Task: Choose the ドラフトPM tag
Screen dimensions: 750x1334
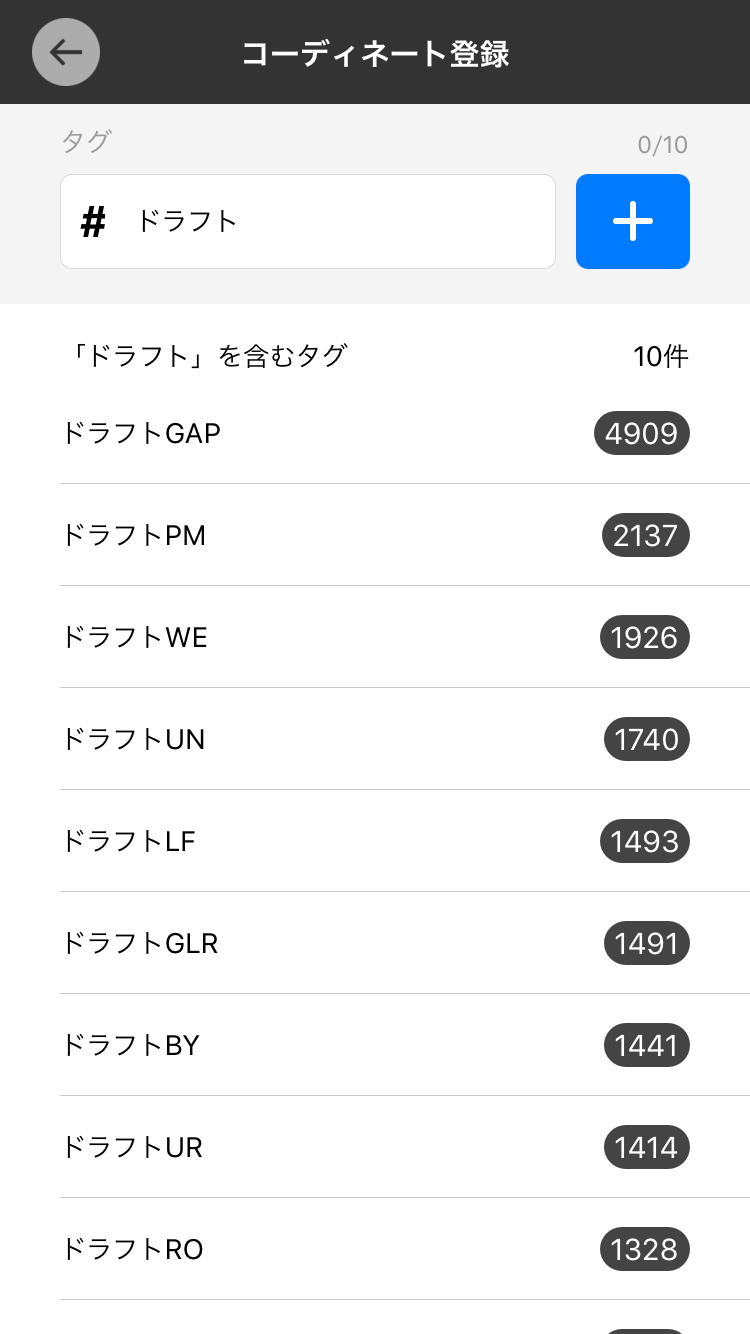Action: click(x=375, y=536)
